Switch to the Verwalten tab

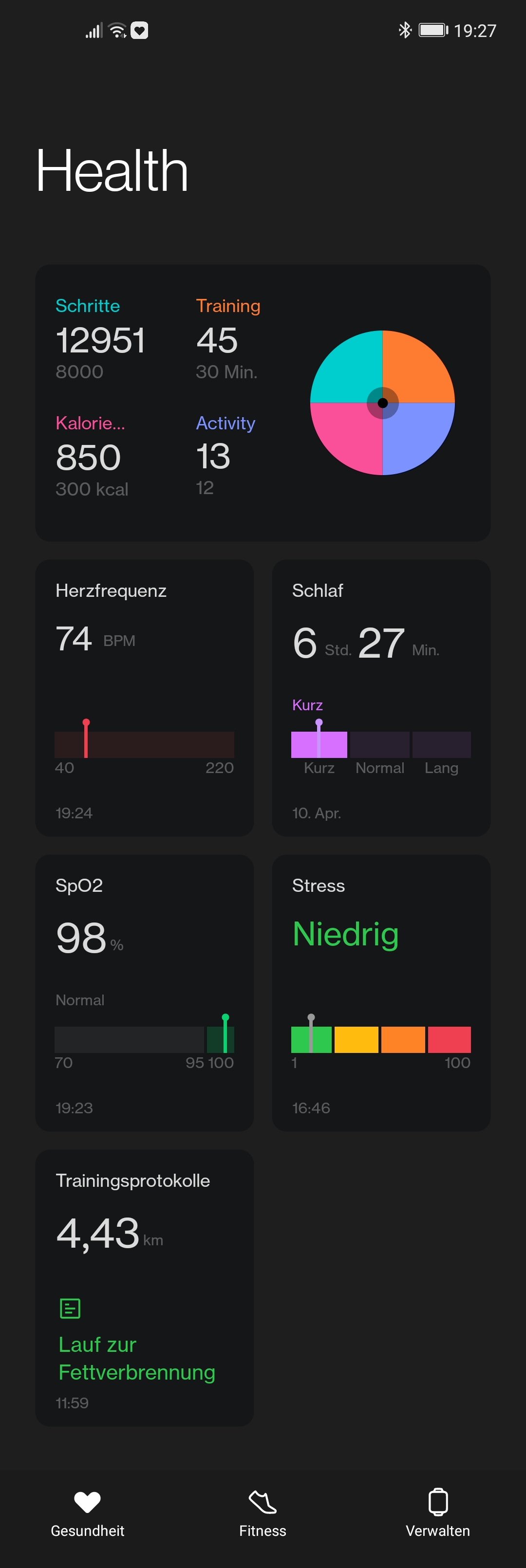coord(437,1513)
